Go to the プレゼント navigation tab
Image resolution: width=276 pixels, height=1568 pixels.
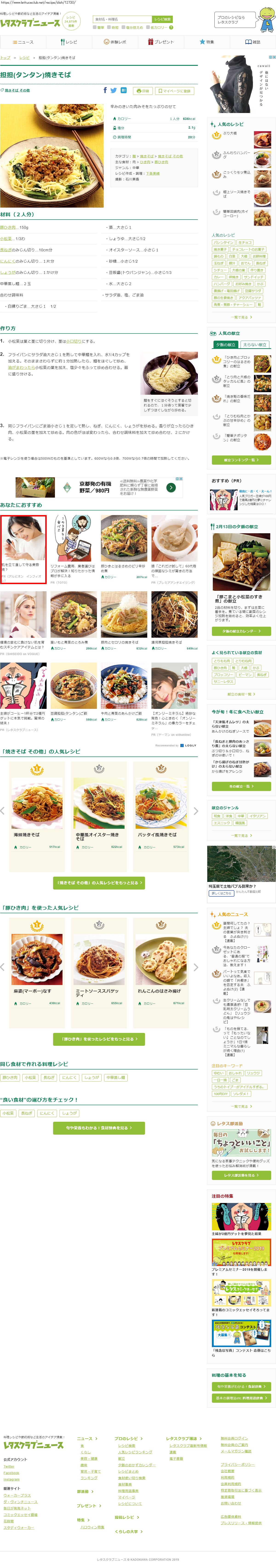point(160,42)
